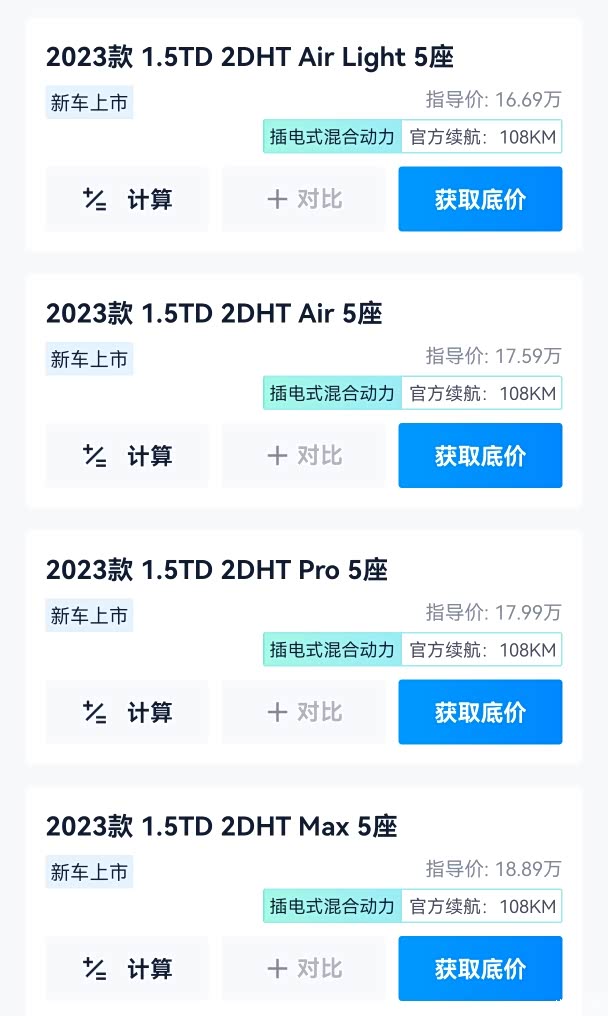
Task: Get 获取底价 for Max 5座
Action: (480, 968)
